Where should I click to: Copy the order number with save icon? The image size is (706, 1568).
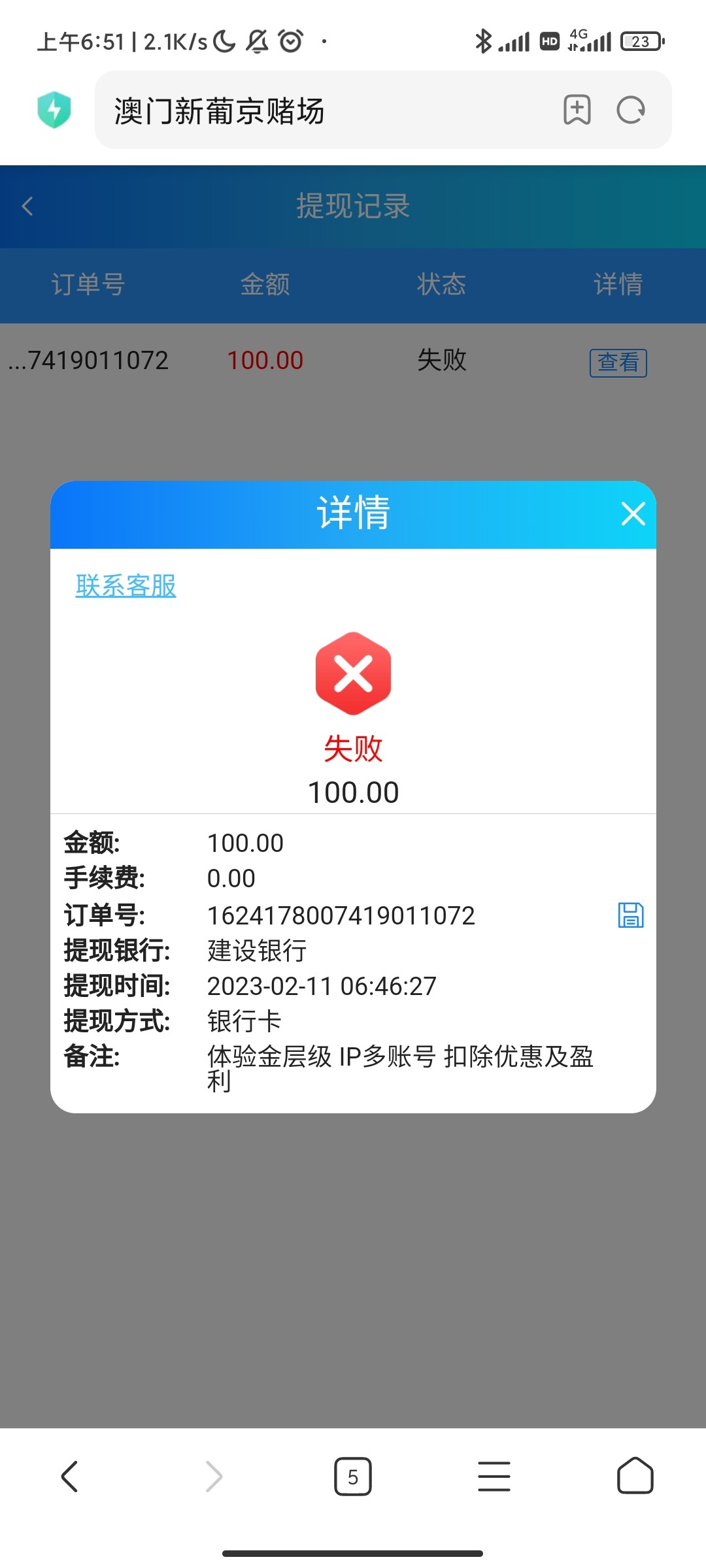630,915
